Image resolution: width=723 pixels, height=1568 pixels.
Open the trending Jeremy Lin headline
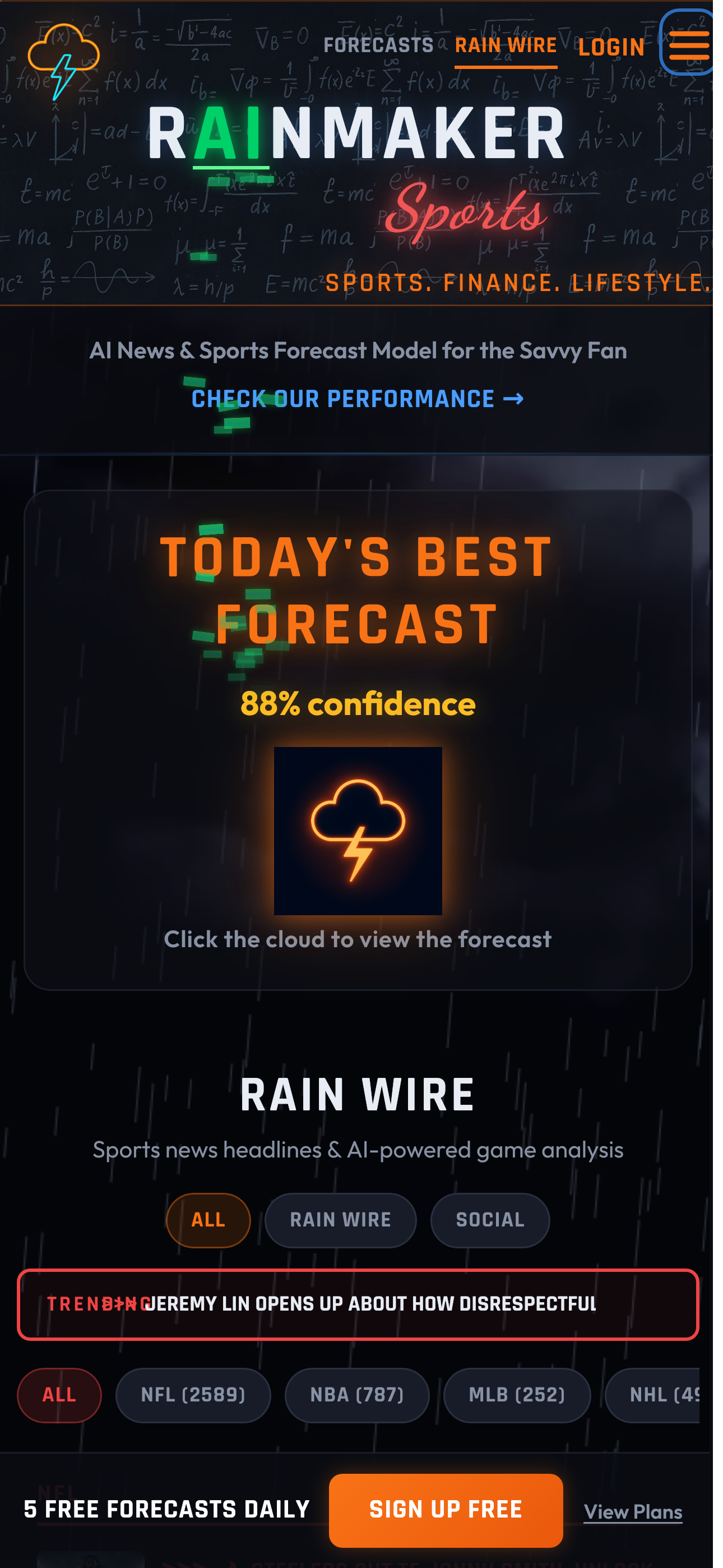pyautogui.click(x=369, y=1304)
